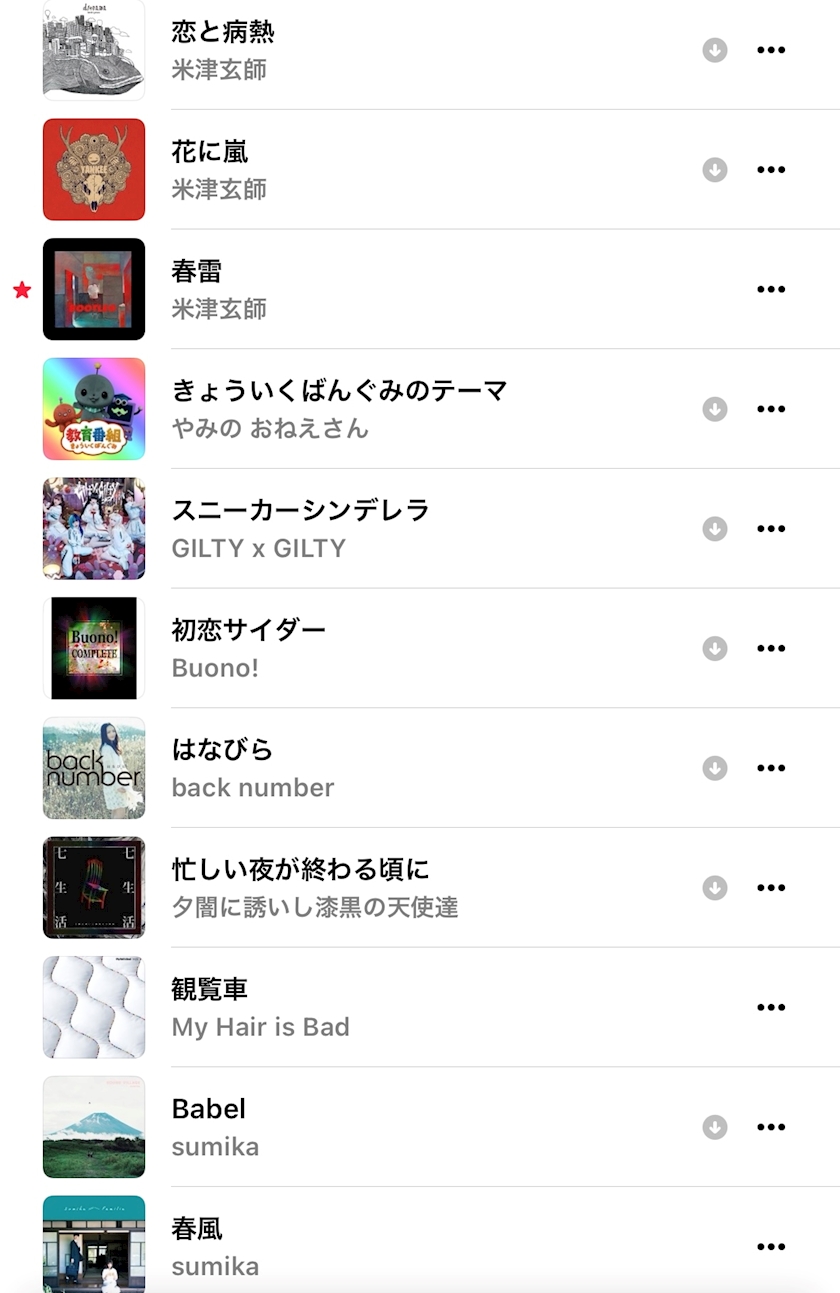Open more options for 観覧車

tap(771, 1007)
